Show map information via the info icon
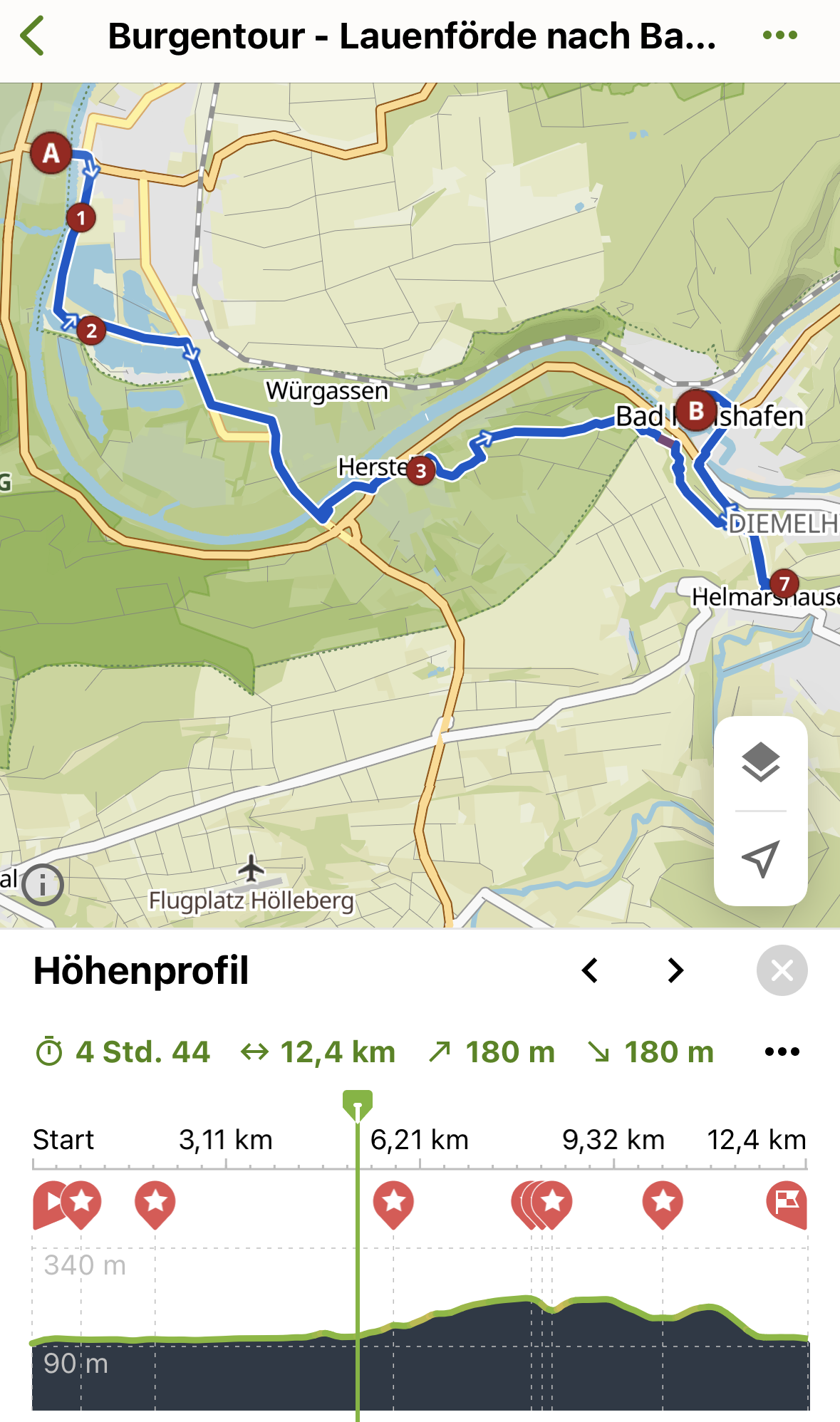This screenshot has width=840, height=1422. 43,885
